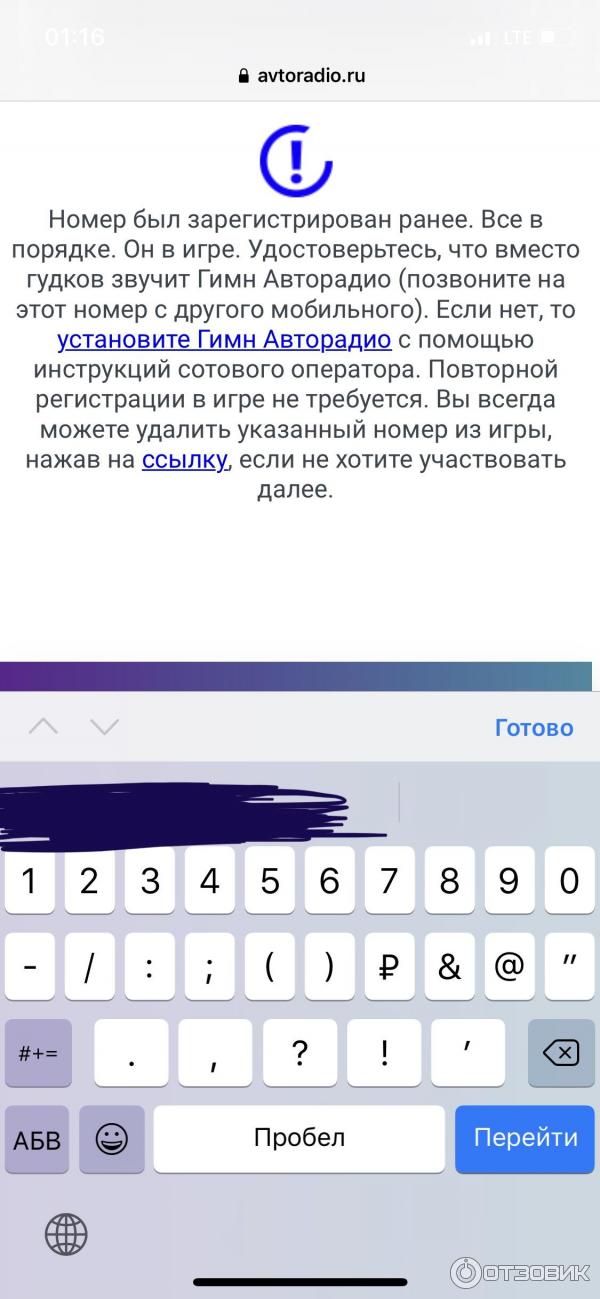Hit the backspace key
This screenshot has width=600, height=1299.
click(561, 1052)
